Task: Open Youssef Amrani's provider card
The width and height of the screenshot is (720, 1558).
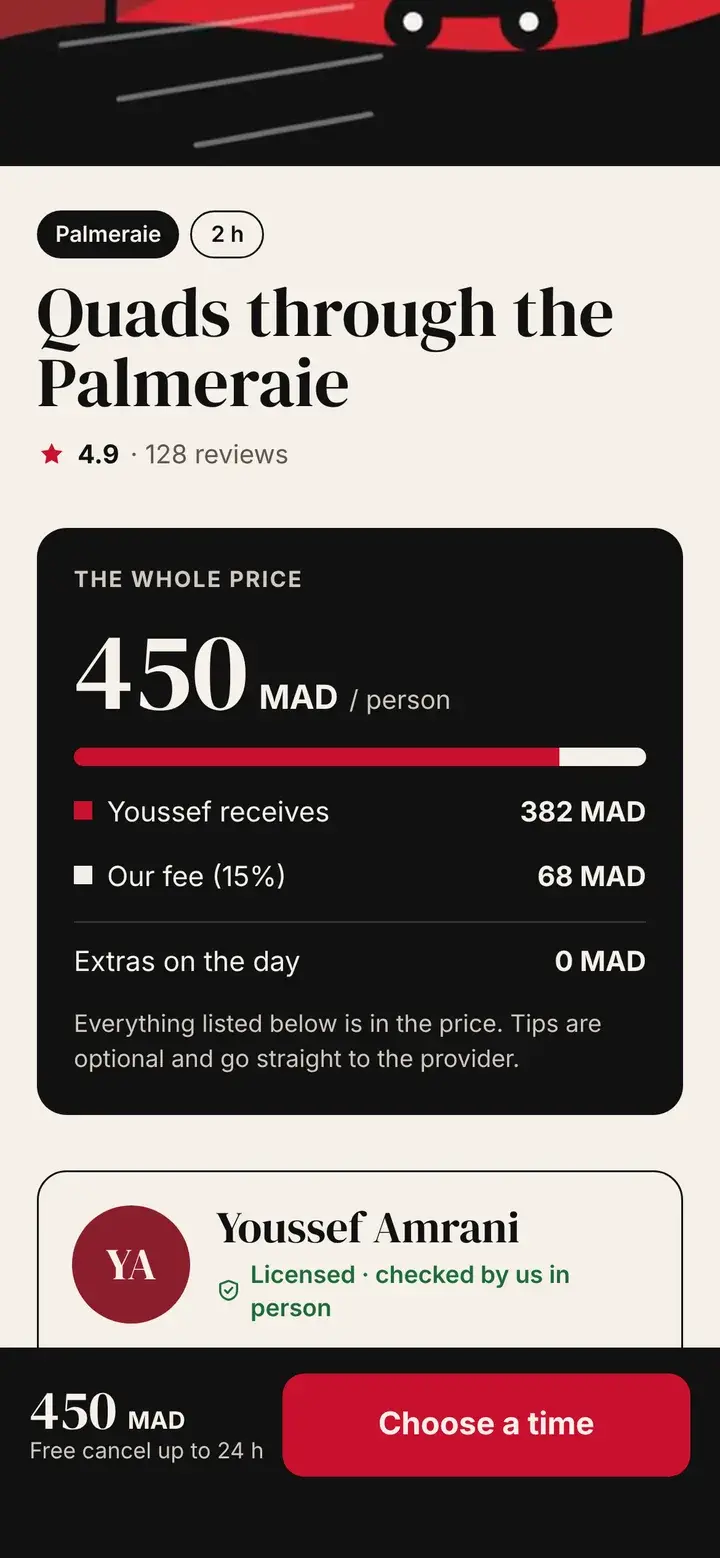Action: coord(360,1260)
